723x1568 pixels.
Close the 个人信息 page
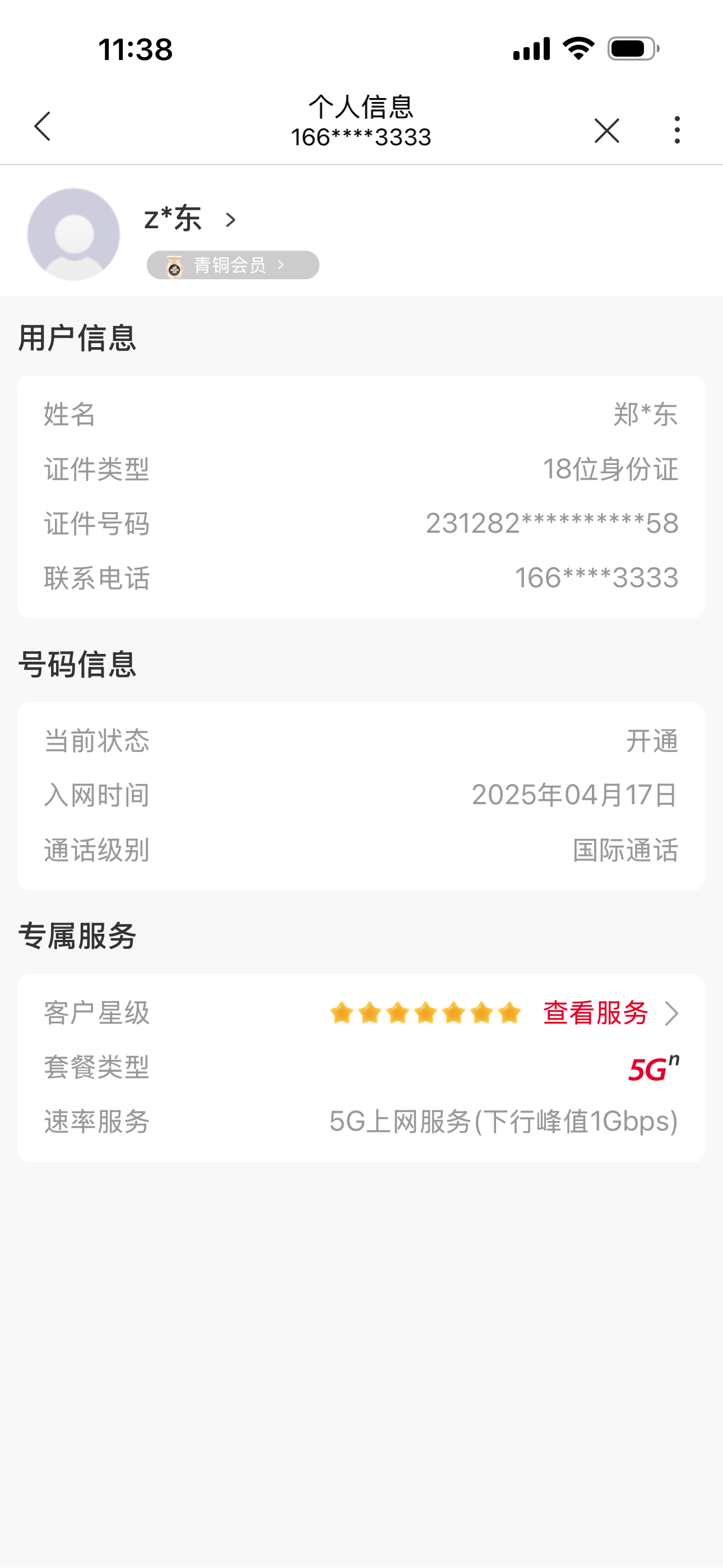[606, 130]
